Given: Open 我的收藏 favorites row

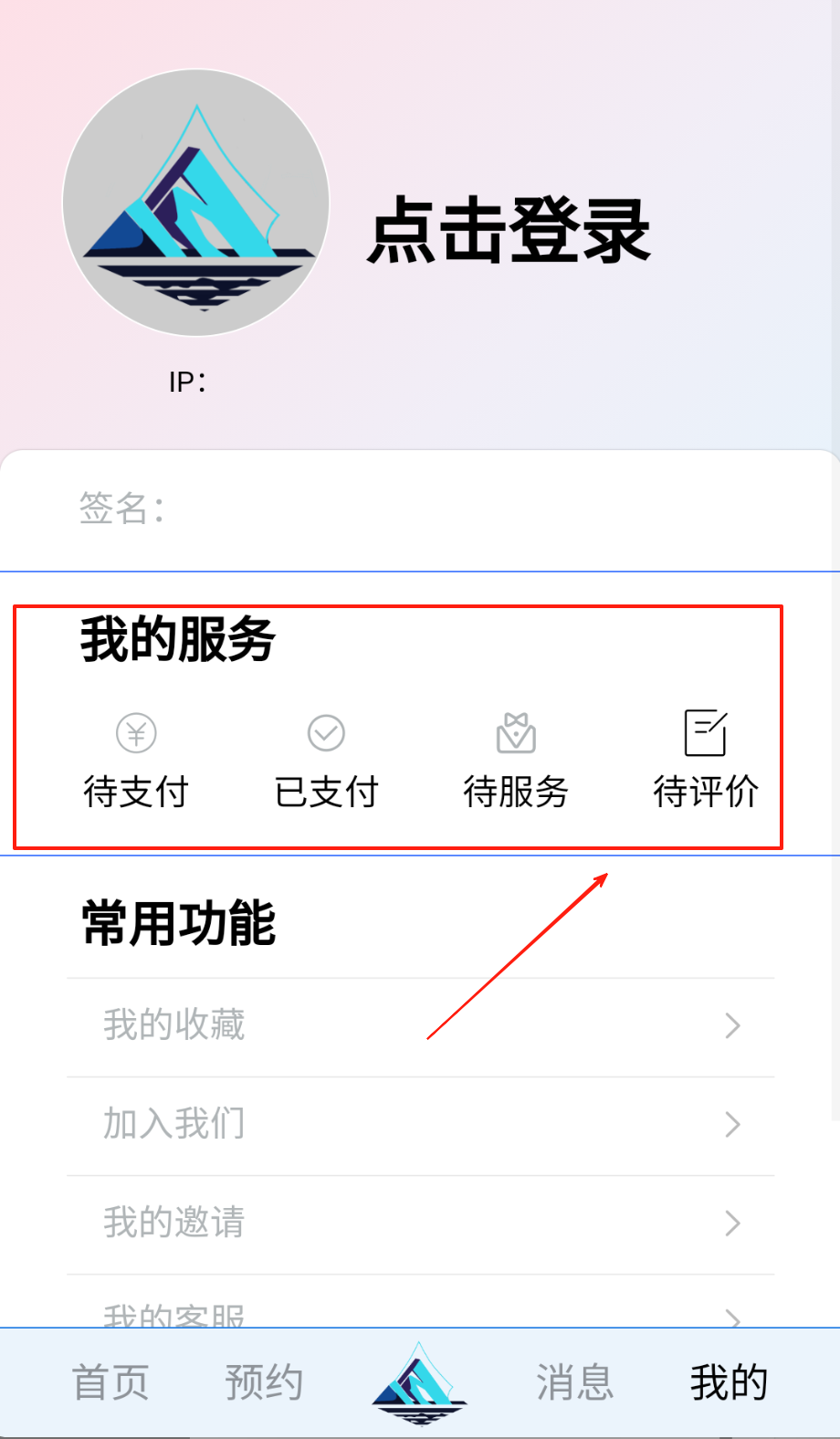Looking at the screenshot, I should pos(420,1026).
